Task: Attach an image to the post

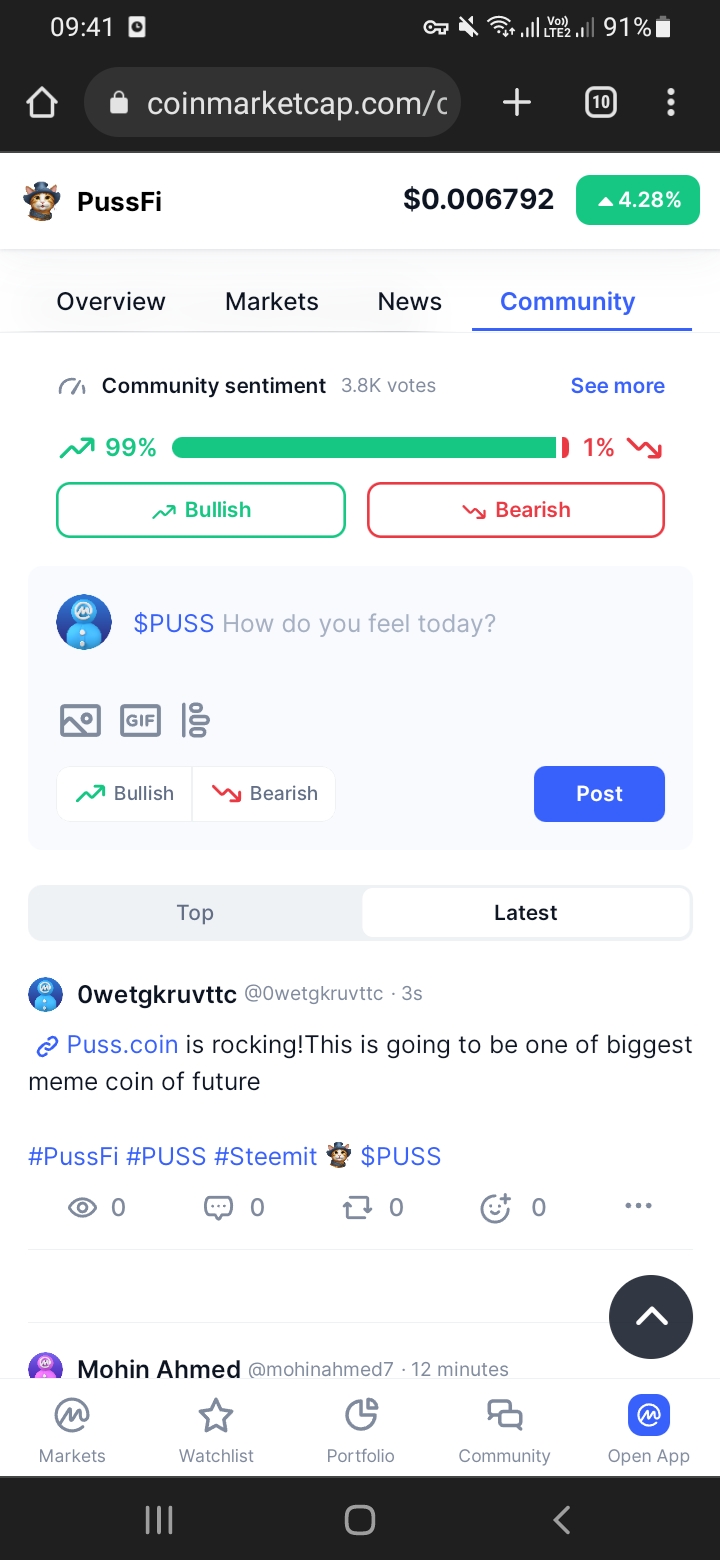Action: 80,720
